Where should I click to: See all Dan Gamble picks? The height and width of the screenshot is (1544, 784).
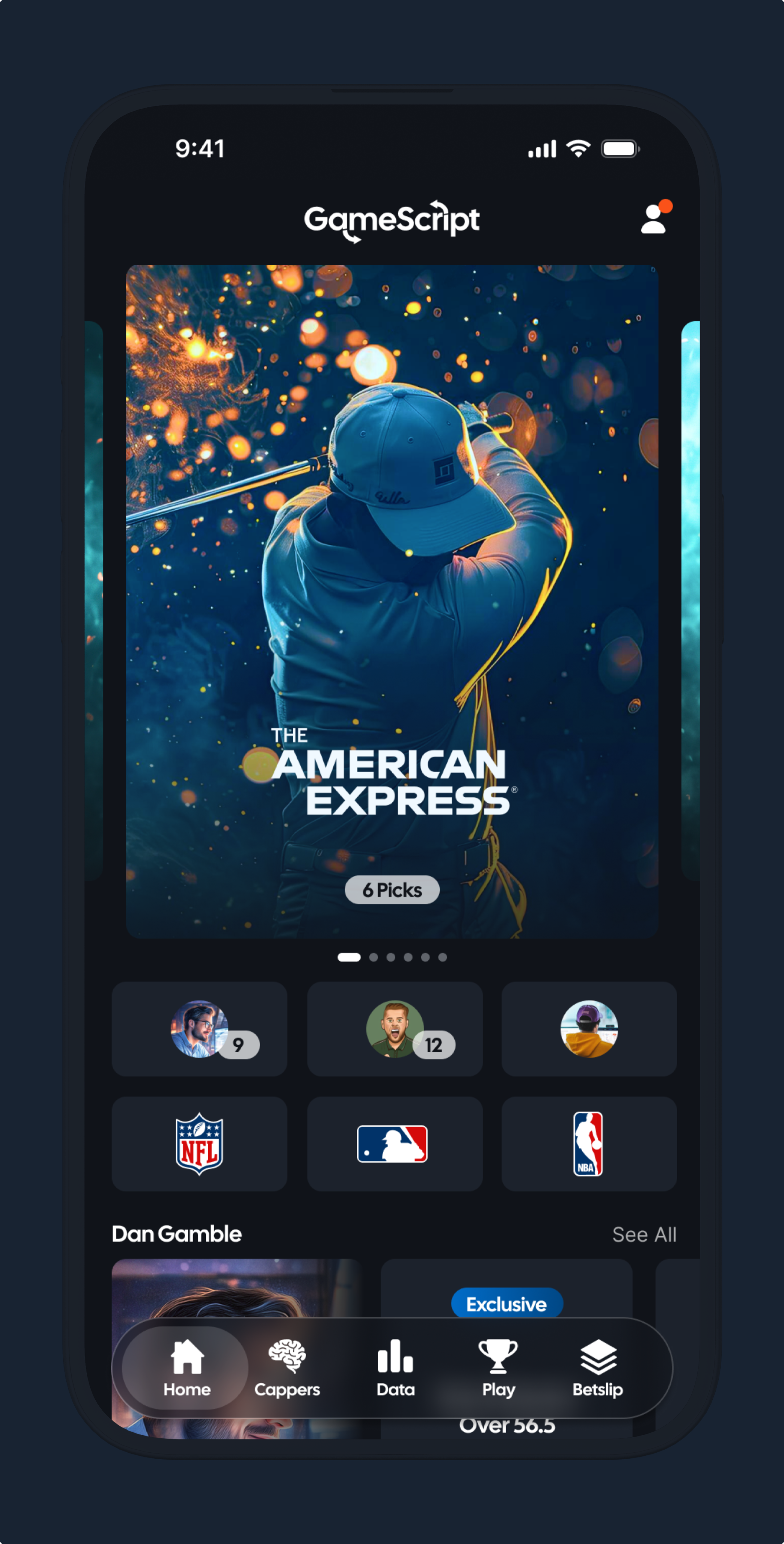pos(644,1235)
